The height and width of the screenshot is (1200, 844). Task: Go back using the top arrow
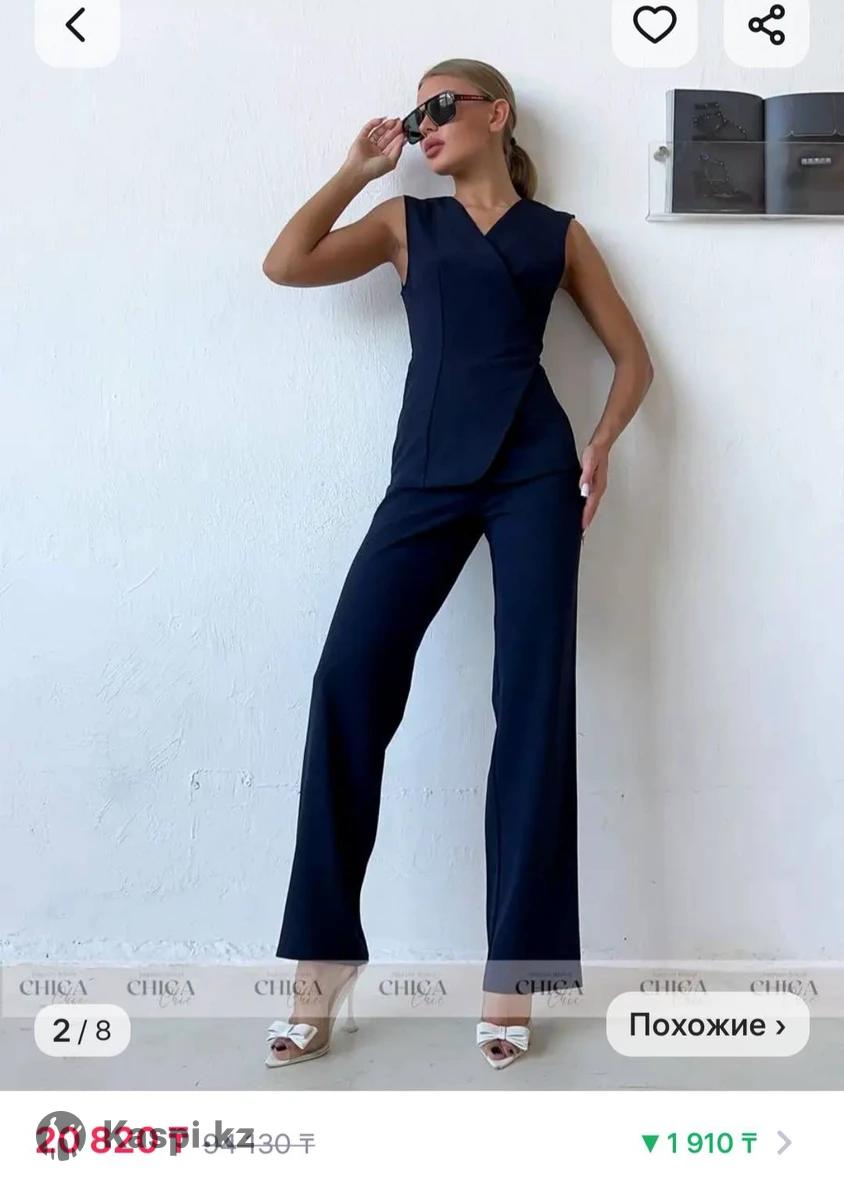pos(76,26)
